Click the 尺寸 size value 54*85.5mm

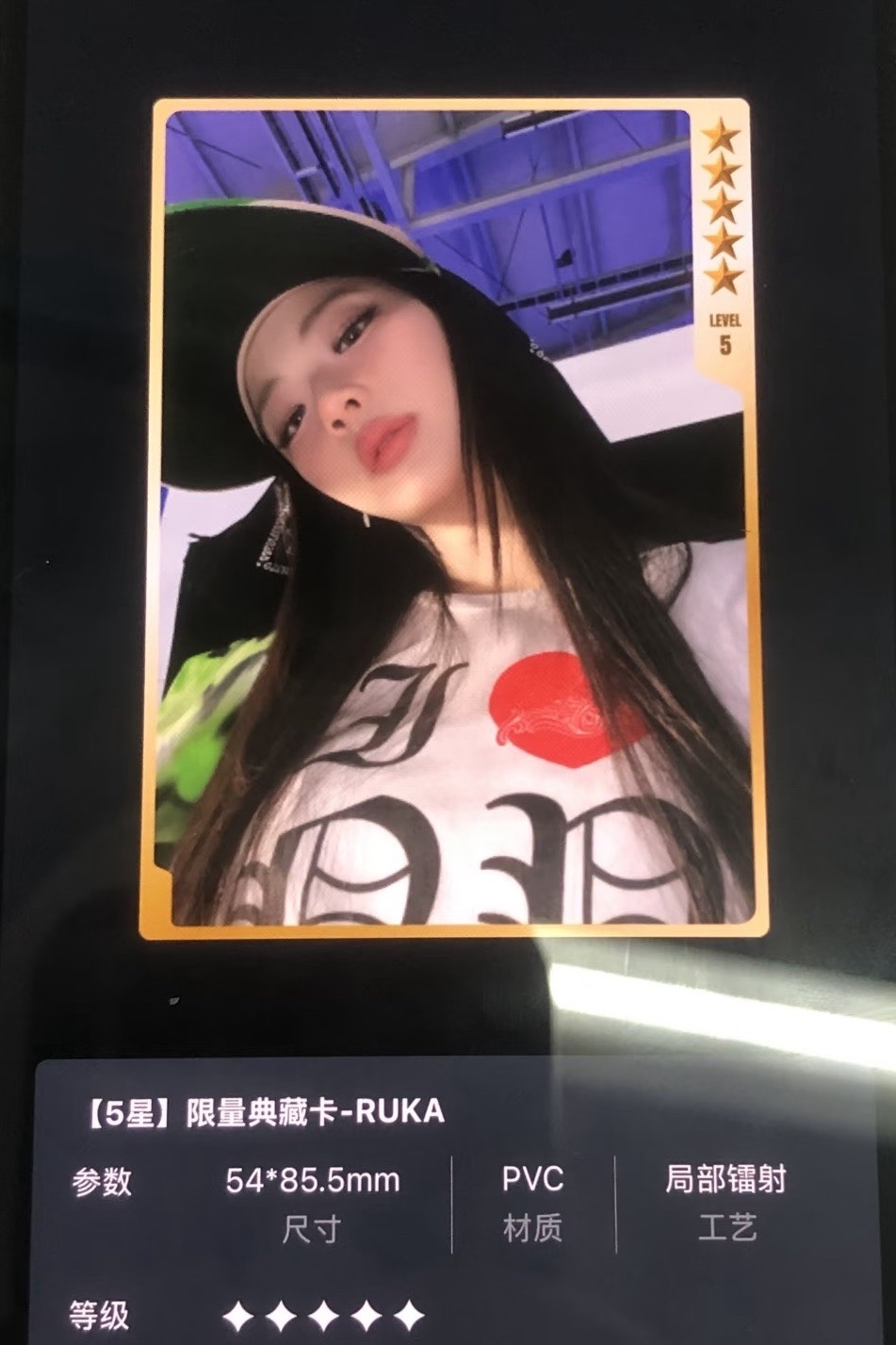tap(312, 1181)
